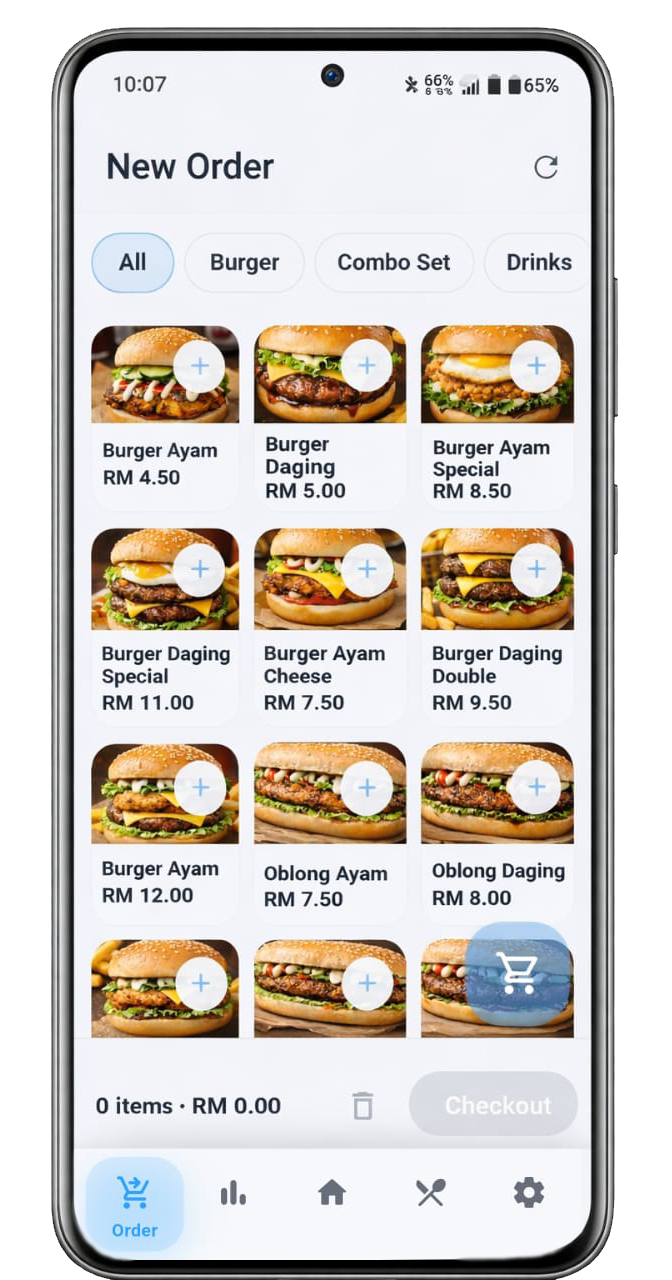Open the floating cart button
672x1280 pixels.
click(517, 973)
